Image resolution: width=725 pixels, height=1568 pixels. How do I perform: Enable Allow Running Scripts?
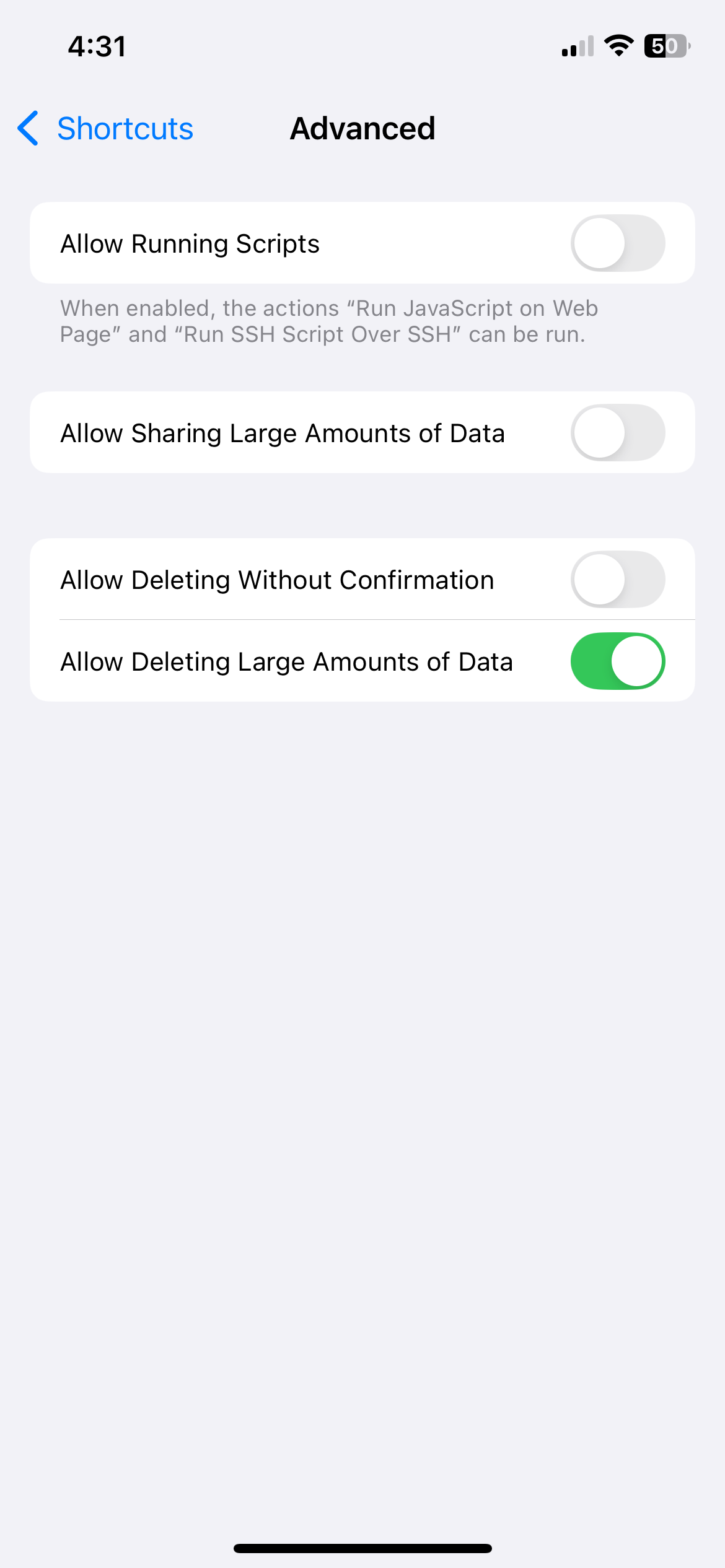click(x=617, y=243)
